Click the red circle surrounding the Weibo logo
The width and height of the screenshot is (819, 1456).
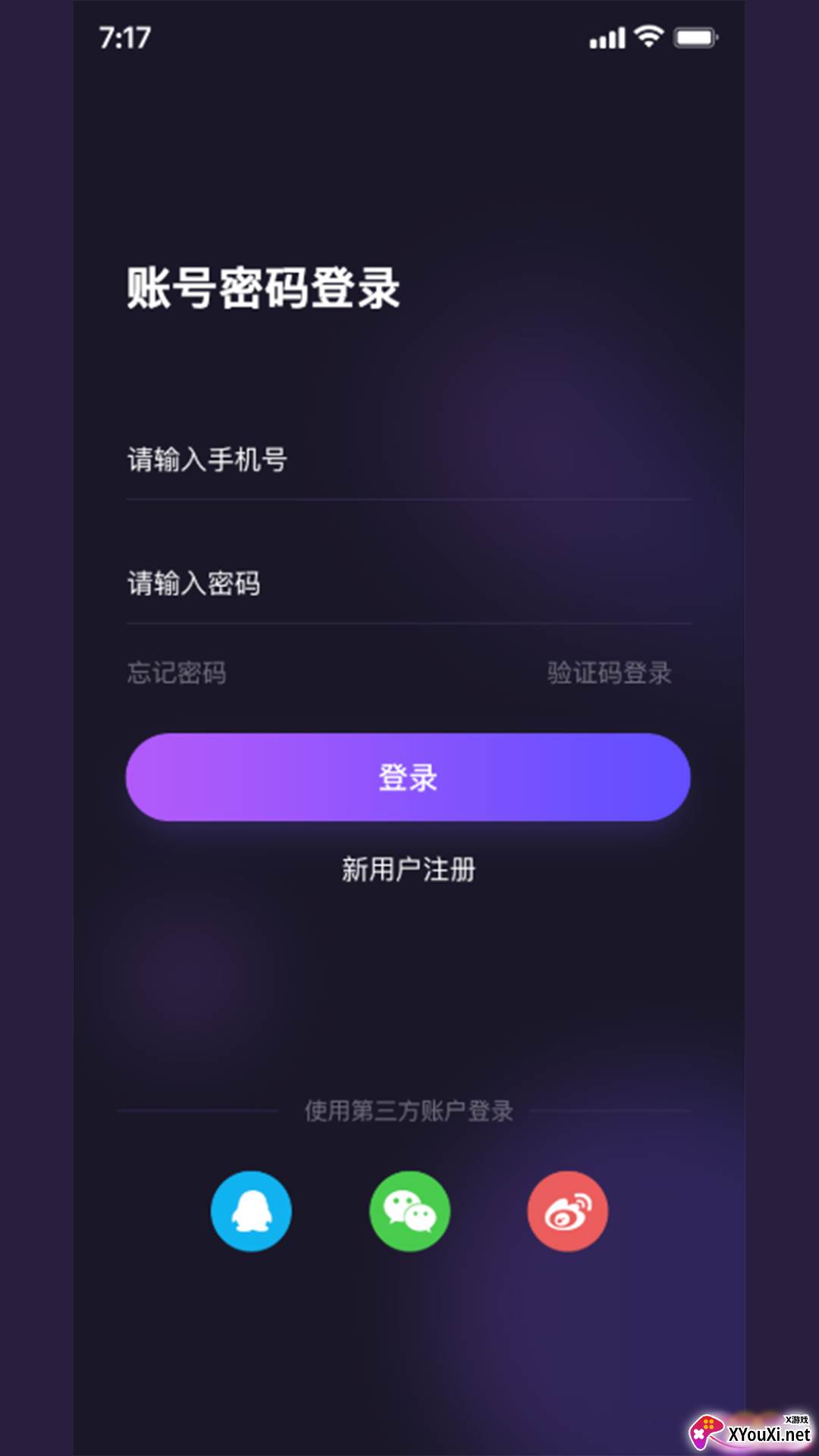tap(567, 1211)
